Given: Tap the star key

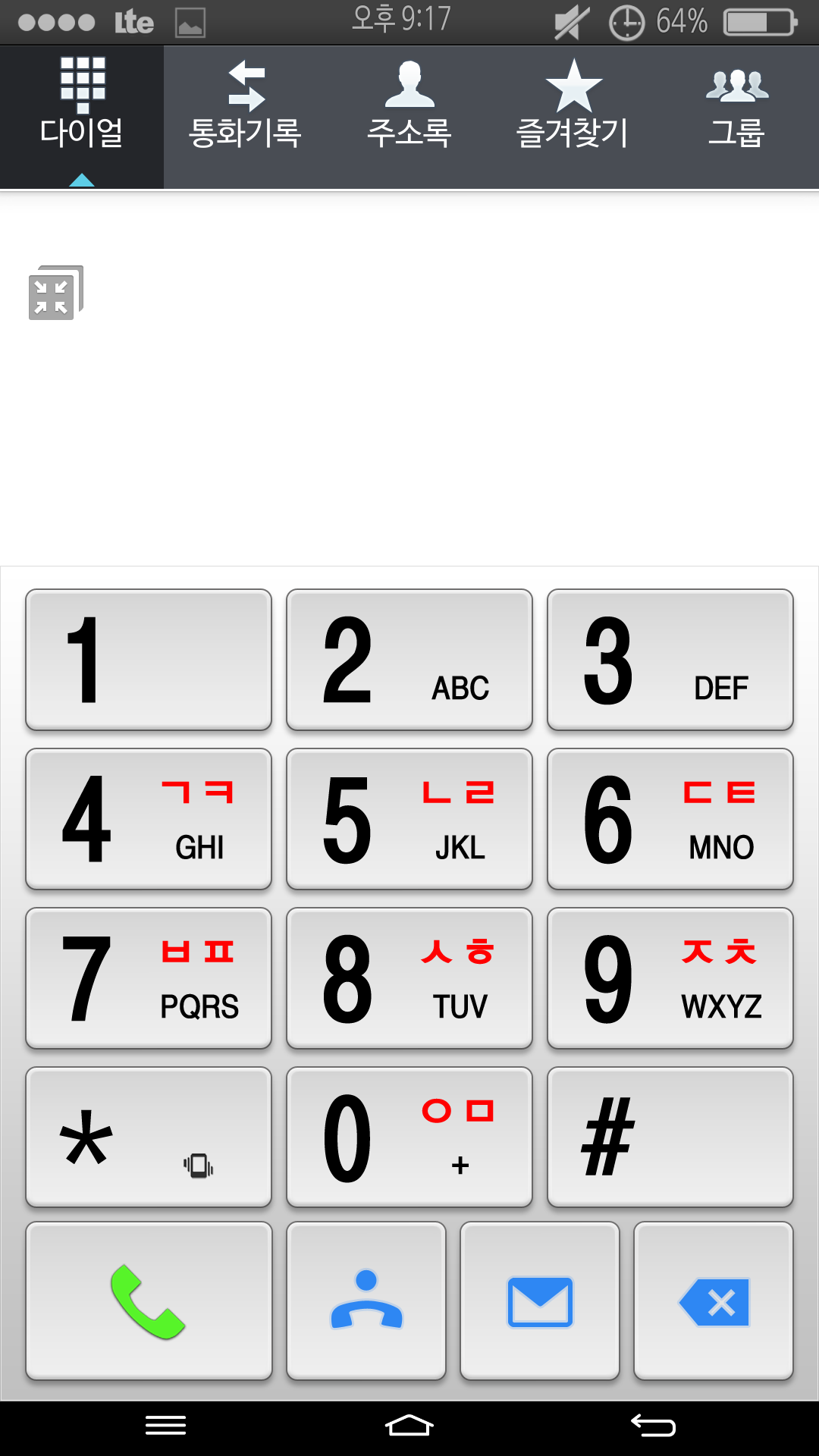Looking at the screenshot, I should coord(149,1137).
